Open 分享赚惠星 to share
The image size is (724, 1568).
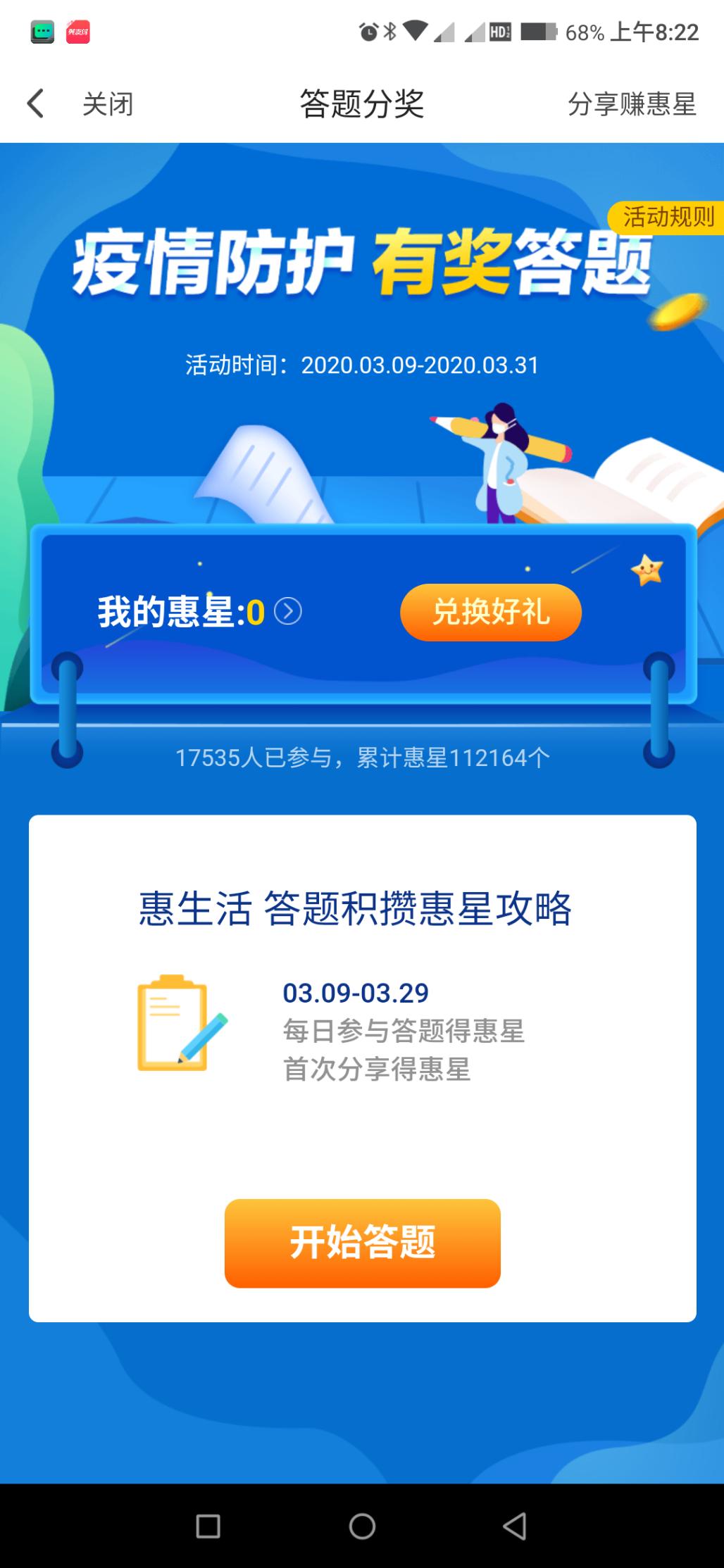tap(631, 104)
